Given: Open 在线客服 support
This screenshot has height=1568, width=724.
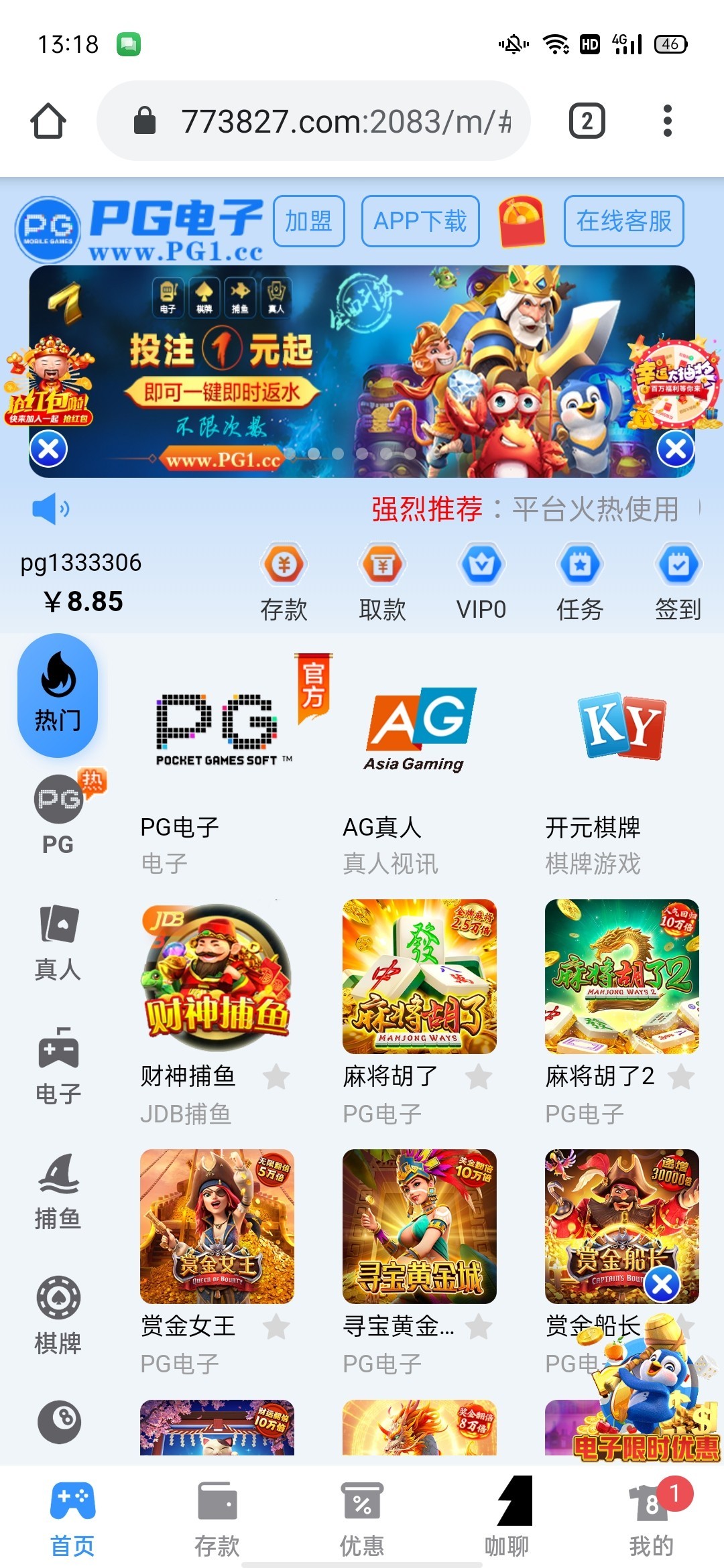Looking at the screenshot, I should [623, 221].
